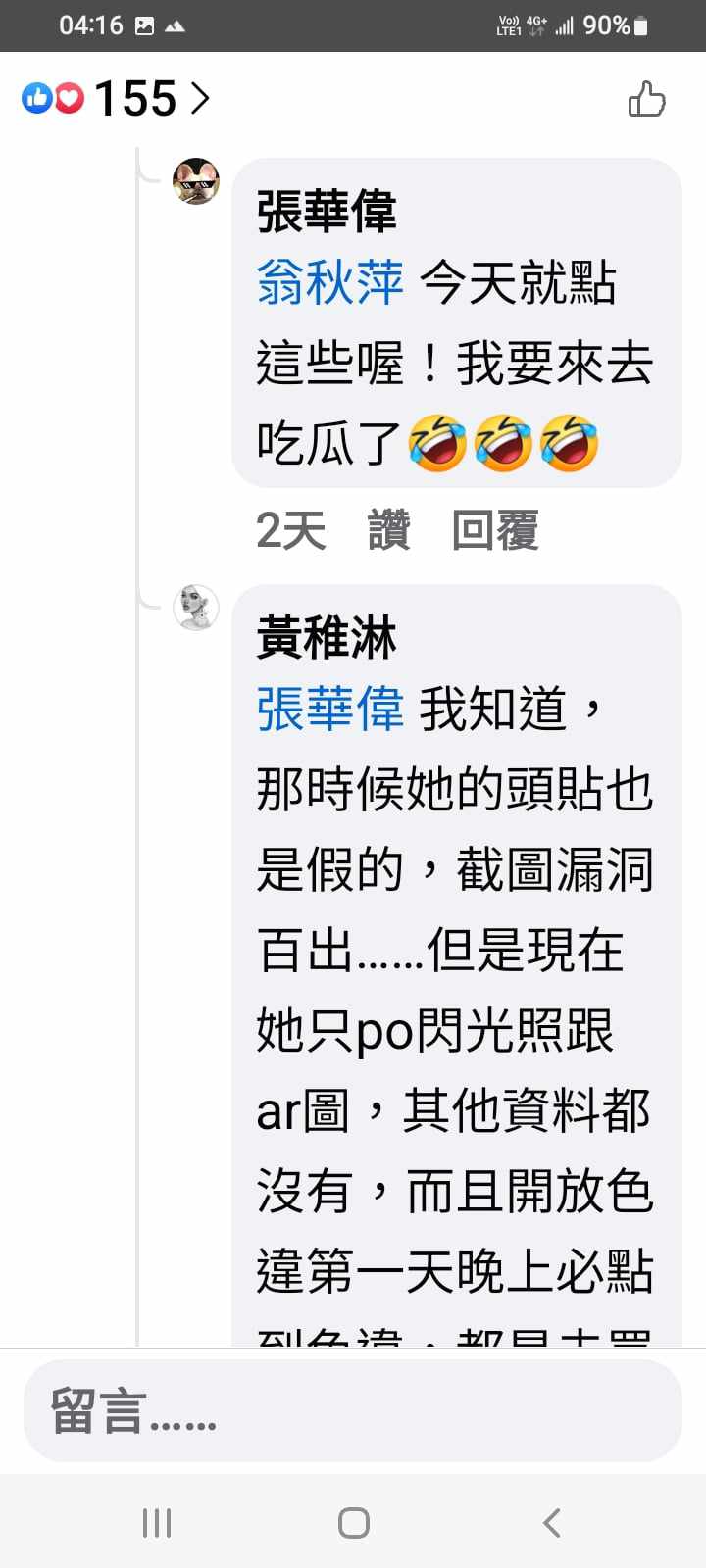This screenshot has height=1568, width=706.
Task: Tap the 翁秋萍 mention link
Action: (329, 283)
